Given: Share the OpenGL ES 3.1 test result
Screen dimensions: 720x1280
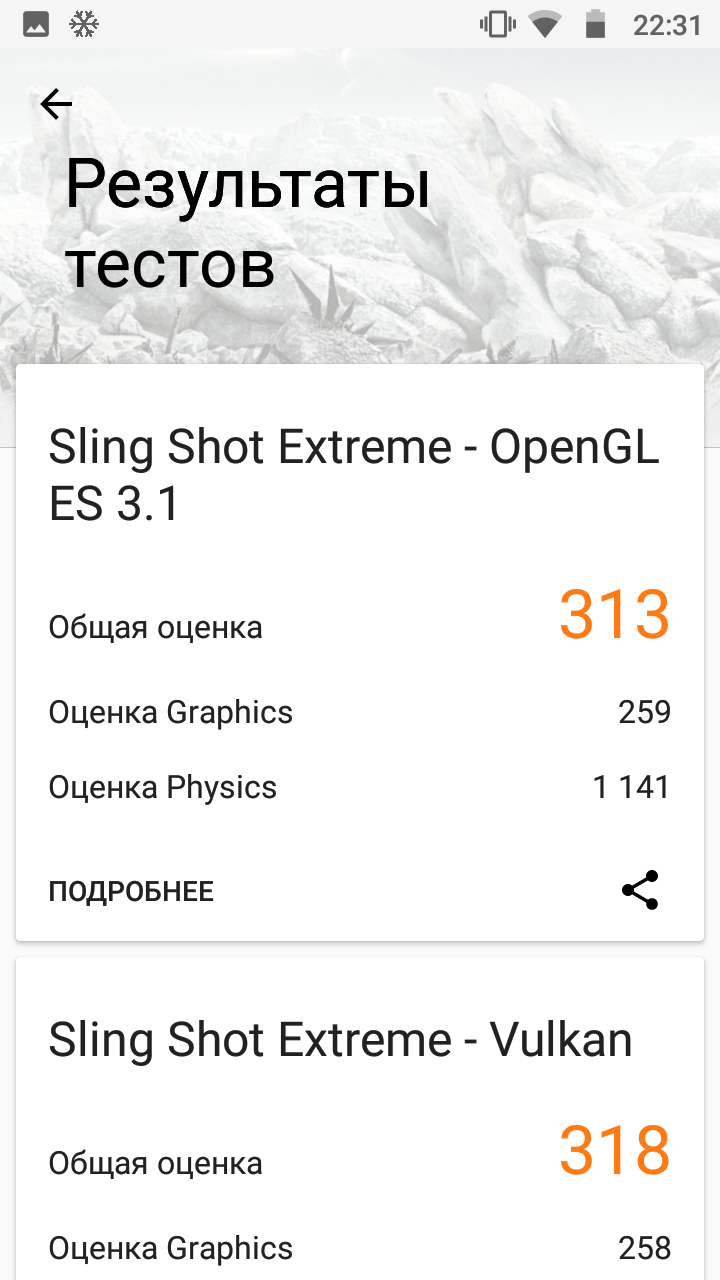Looking at the screenshot, I should [x=640, y=890].
